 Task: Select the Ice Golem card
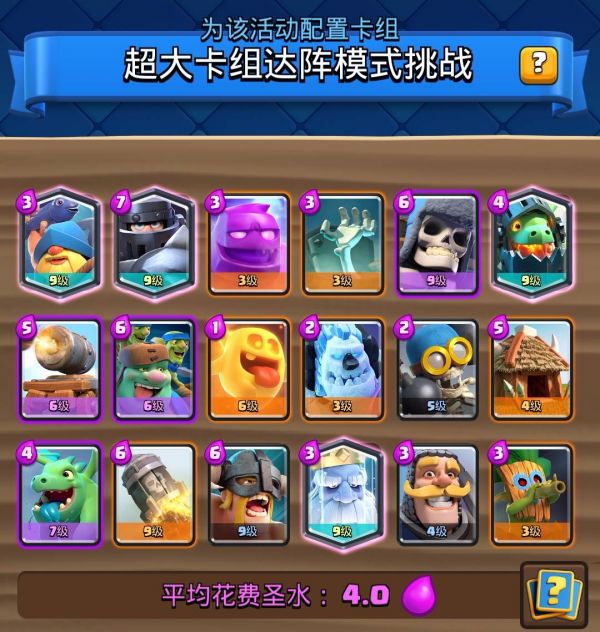pos(343,368)
